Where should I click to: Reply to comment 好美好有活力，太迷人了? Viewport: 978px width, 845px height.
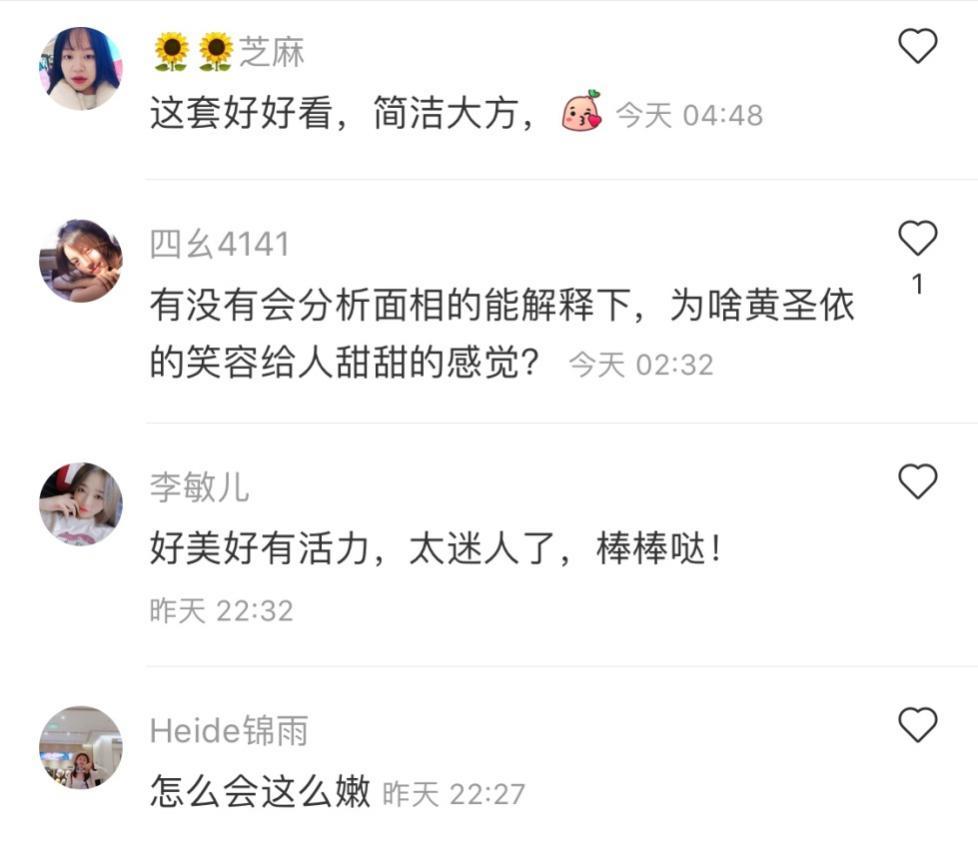(x=435, y=550)
